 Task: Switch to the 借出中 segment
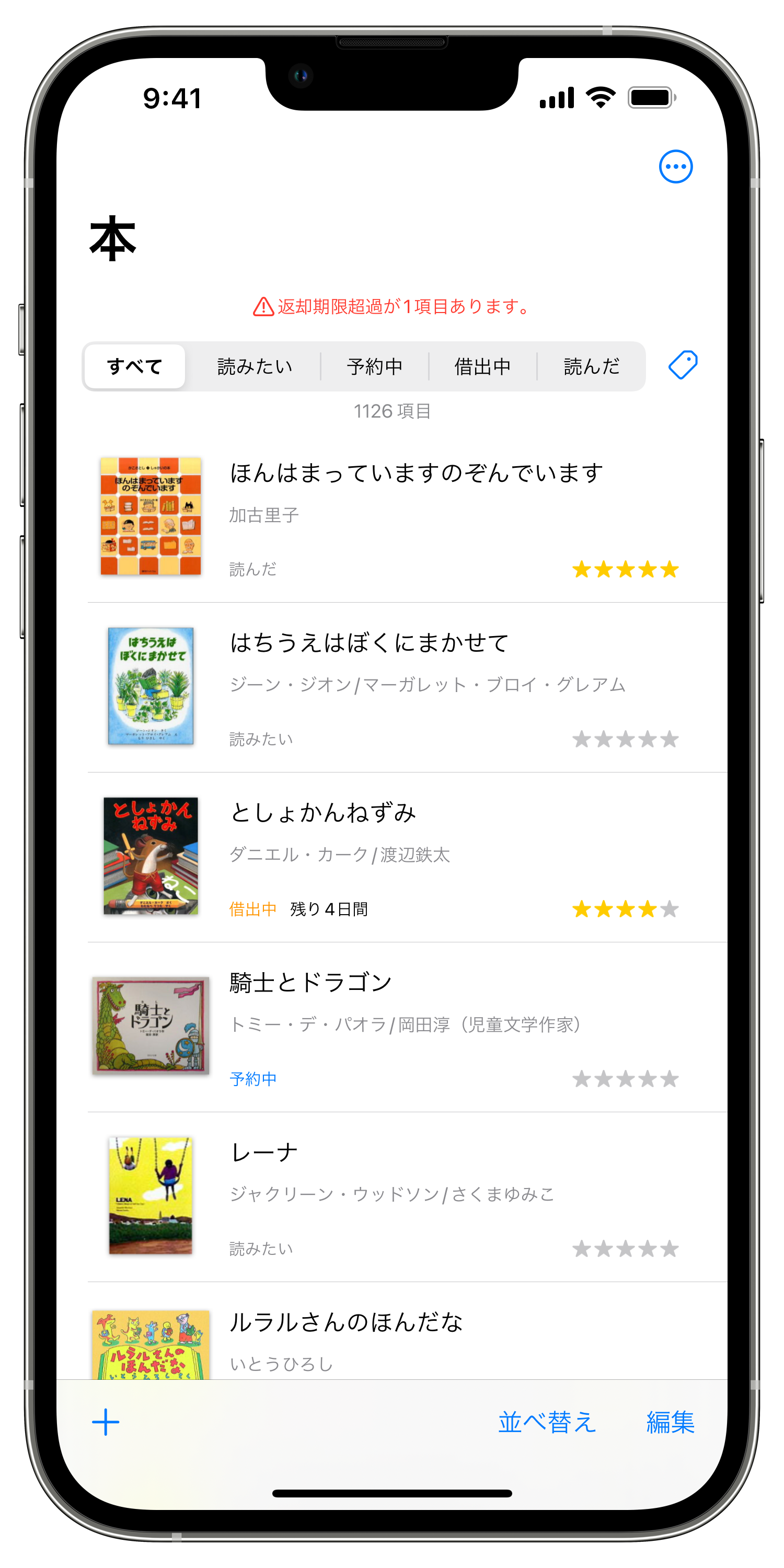tap(482, 366)
